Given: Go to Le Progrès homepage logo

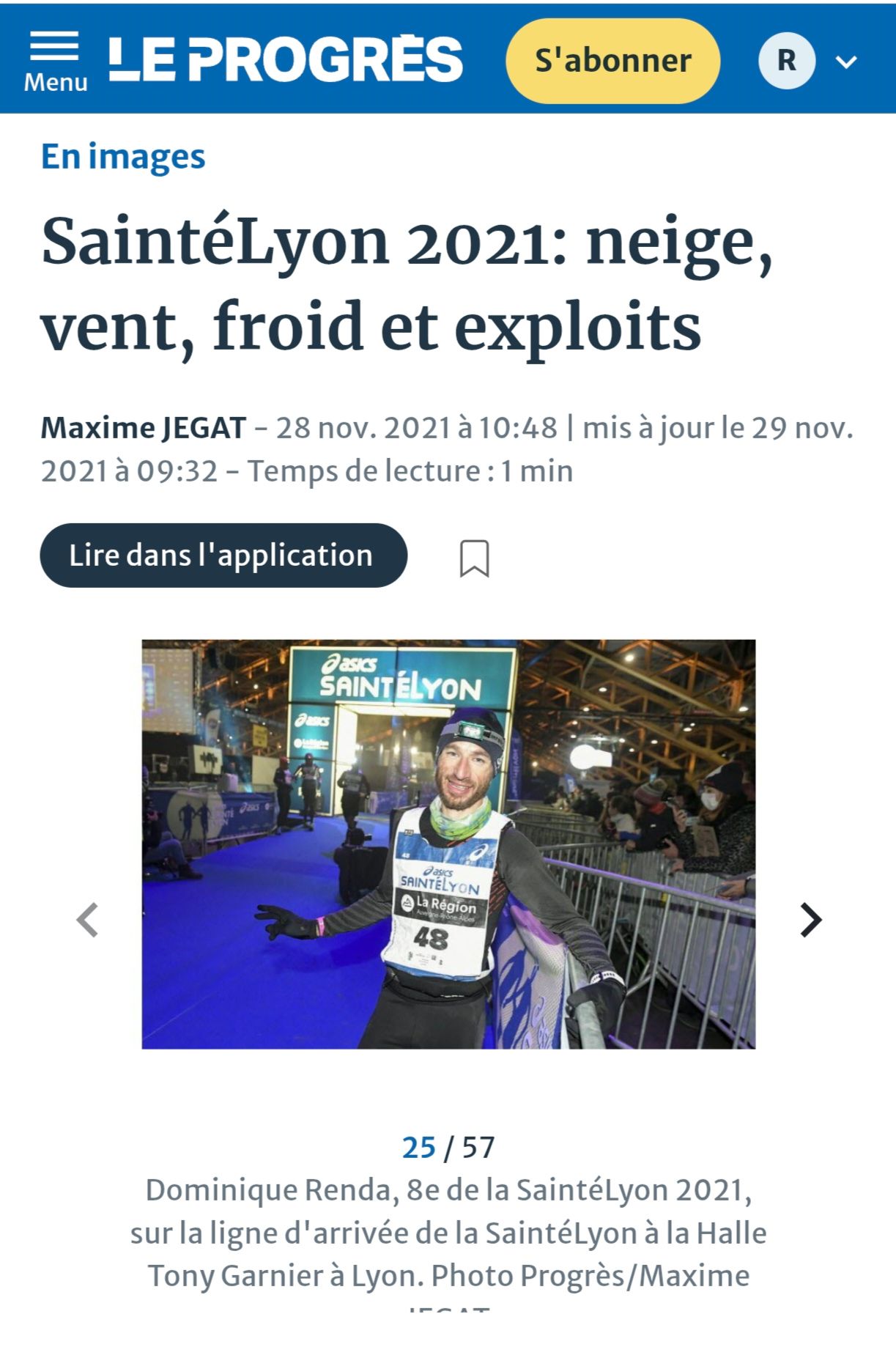Looking at the screenshot, I should (x=286, y=59).
